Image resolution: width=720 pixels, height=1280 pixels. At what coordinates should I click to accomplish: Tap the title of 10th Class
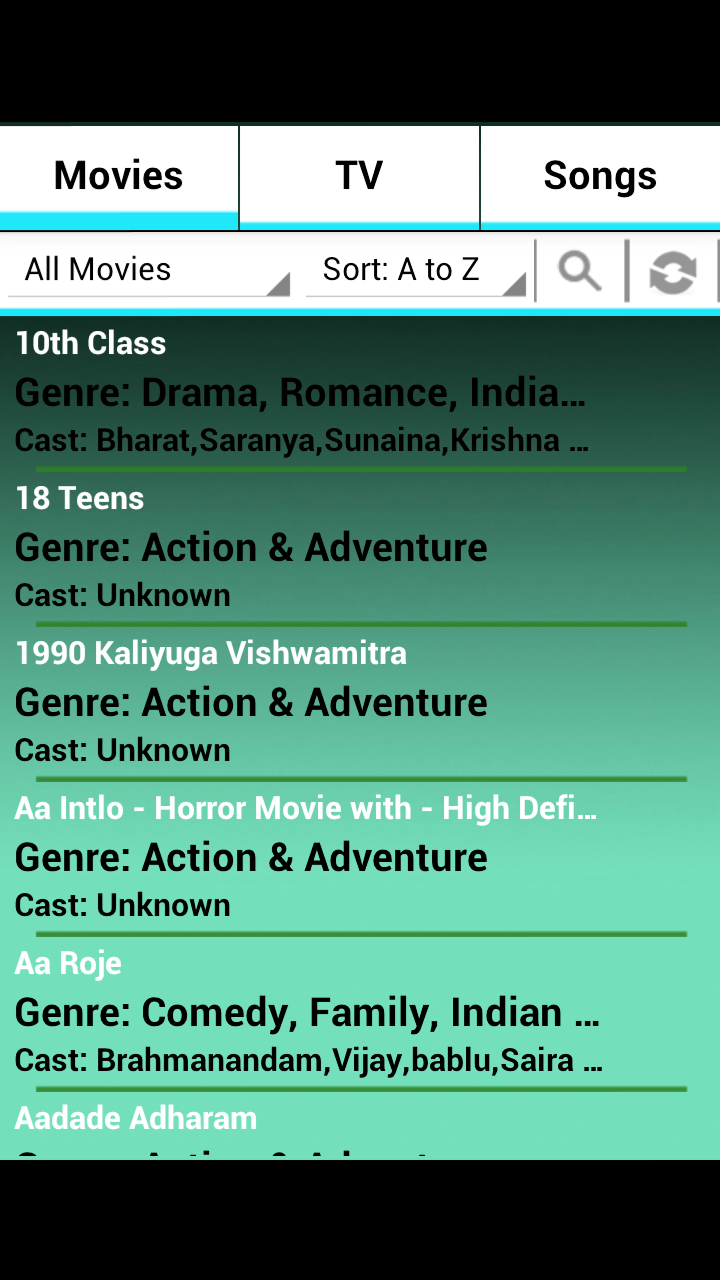pyautogui.click(x=90, y=343)
